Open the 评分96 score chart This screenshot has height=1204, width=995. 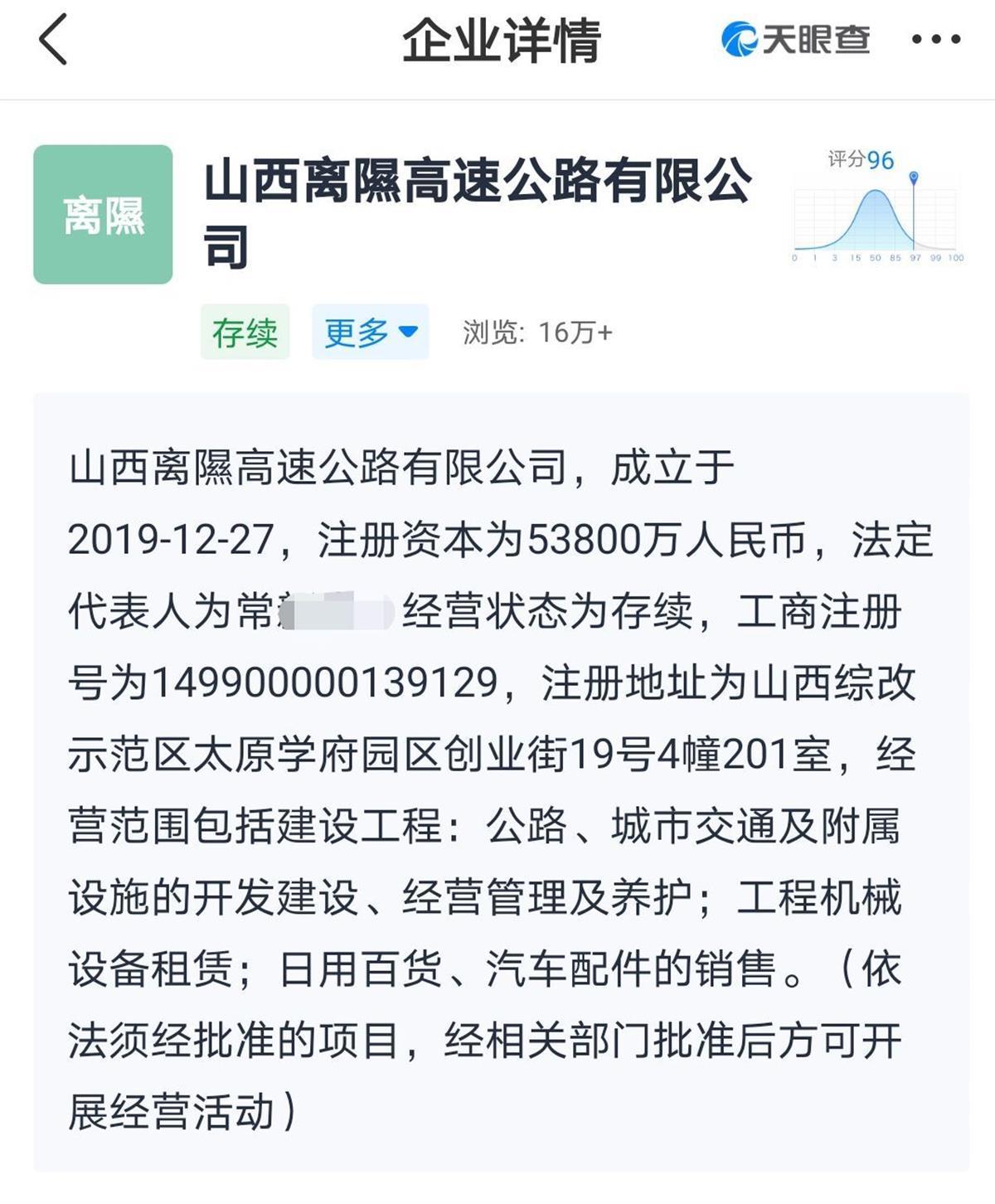coord(877,207)
